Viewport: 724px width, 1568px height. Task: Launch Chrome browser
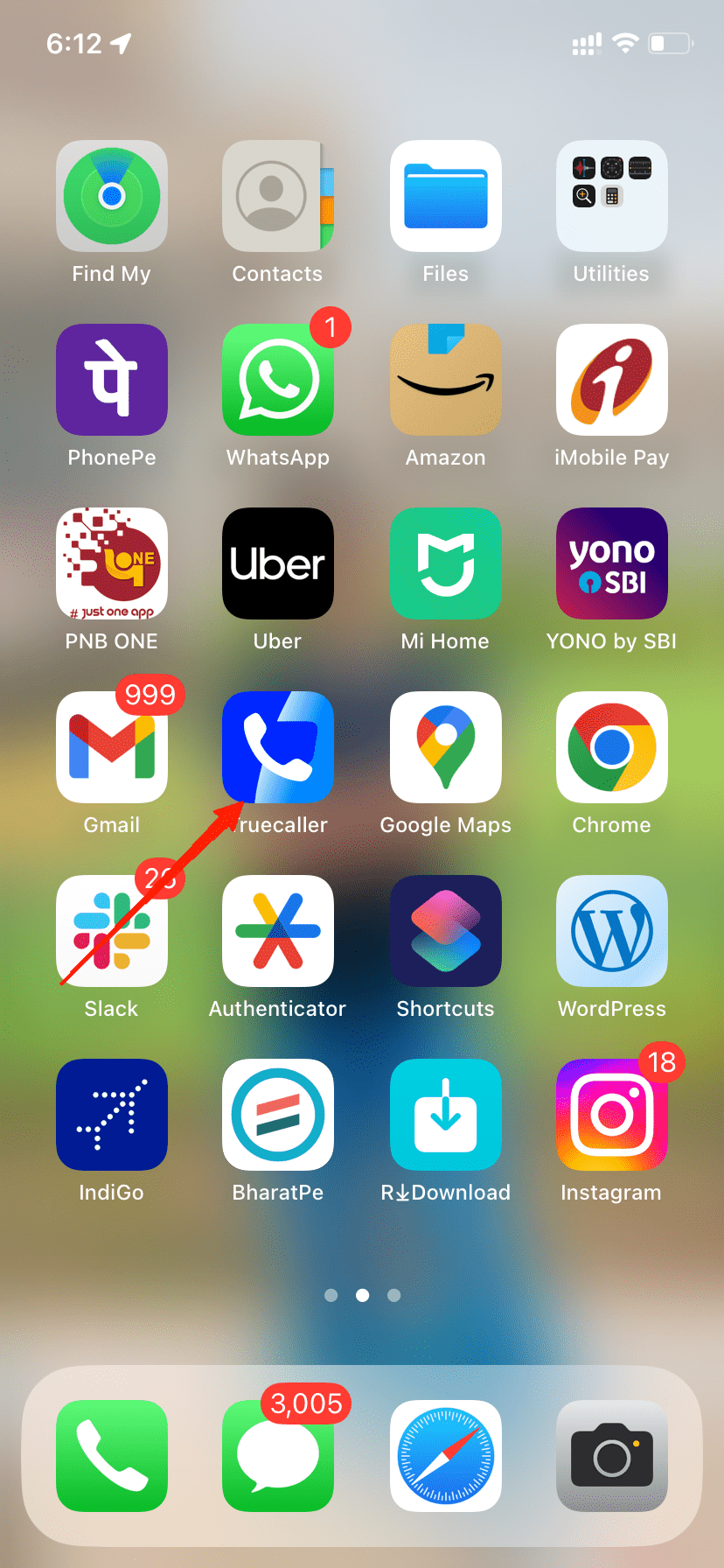click(x=611, y=747)
